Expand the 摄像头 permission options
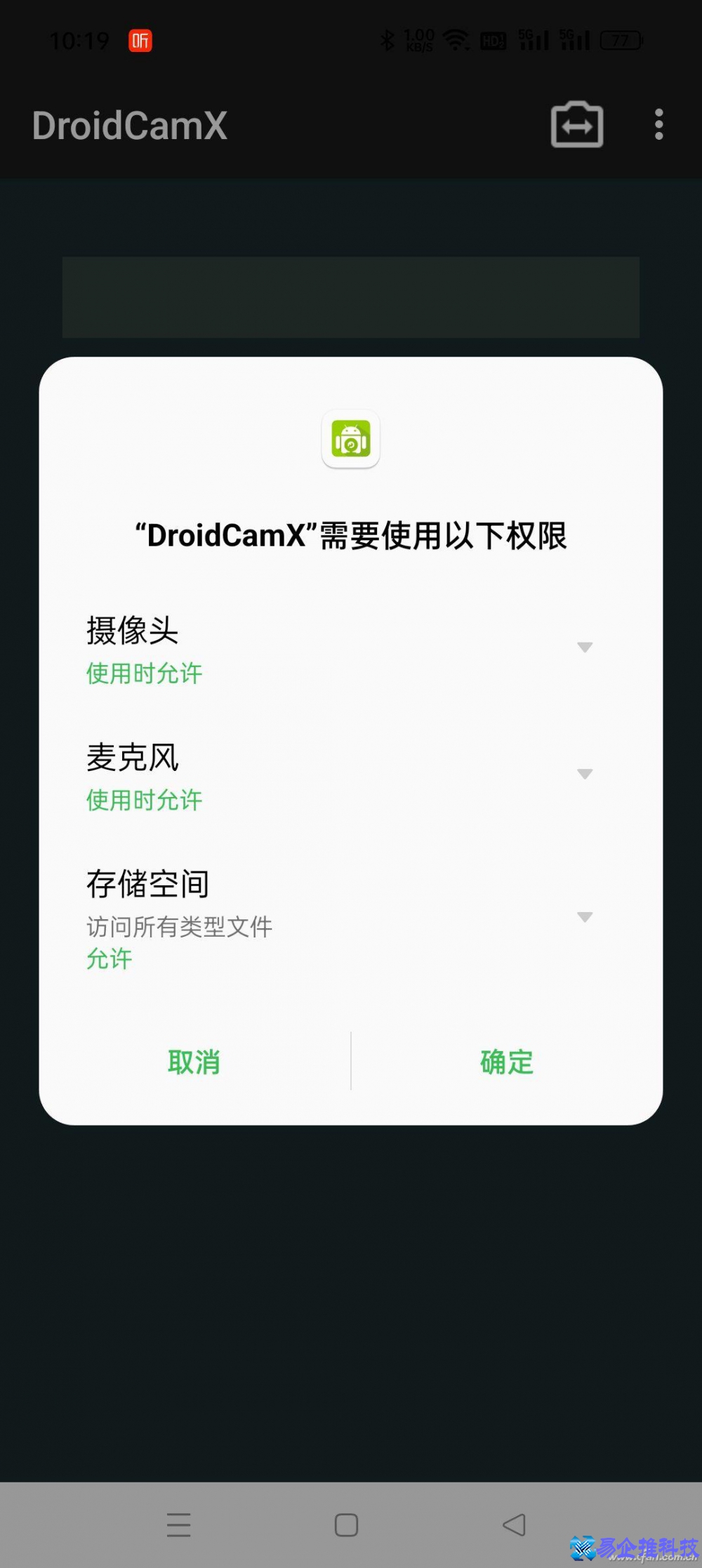The image size is (702, 1568). (585, 647)
